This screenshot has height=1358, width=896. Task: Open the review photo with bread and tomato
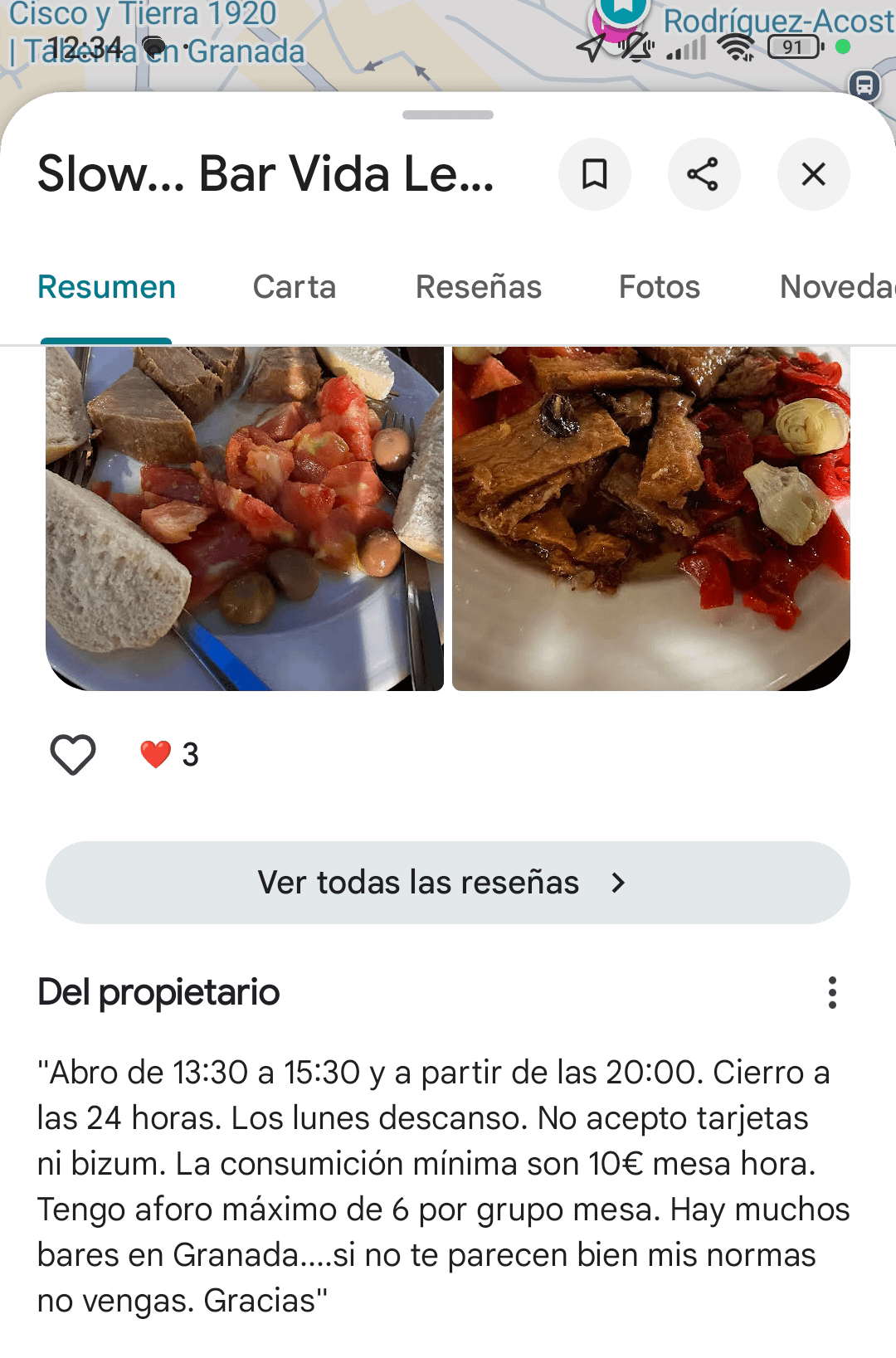click(245, 518)
